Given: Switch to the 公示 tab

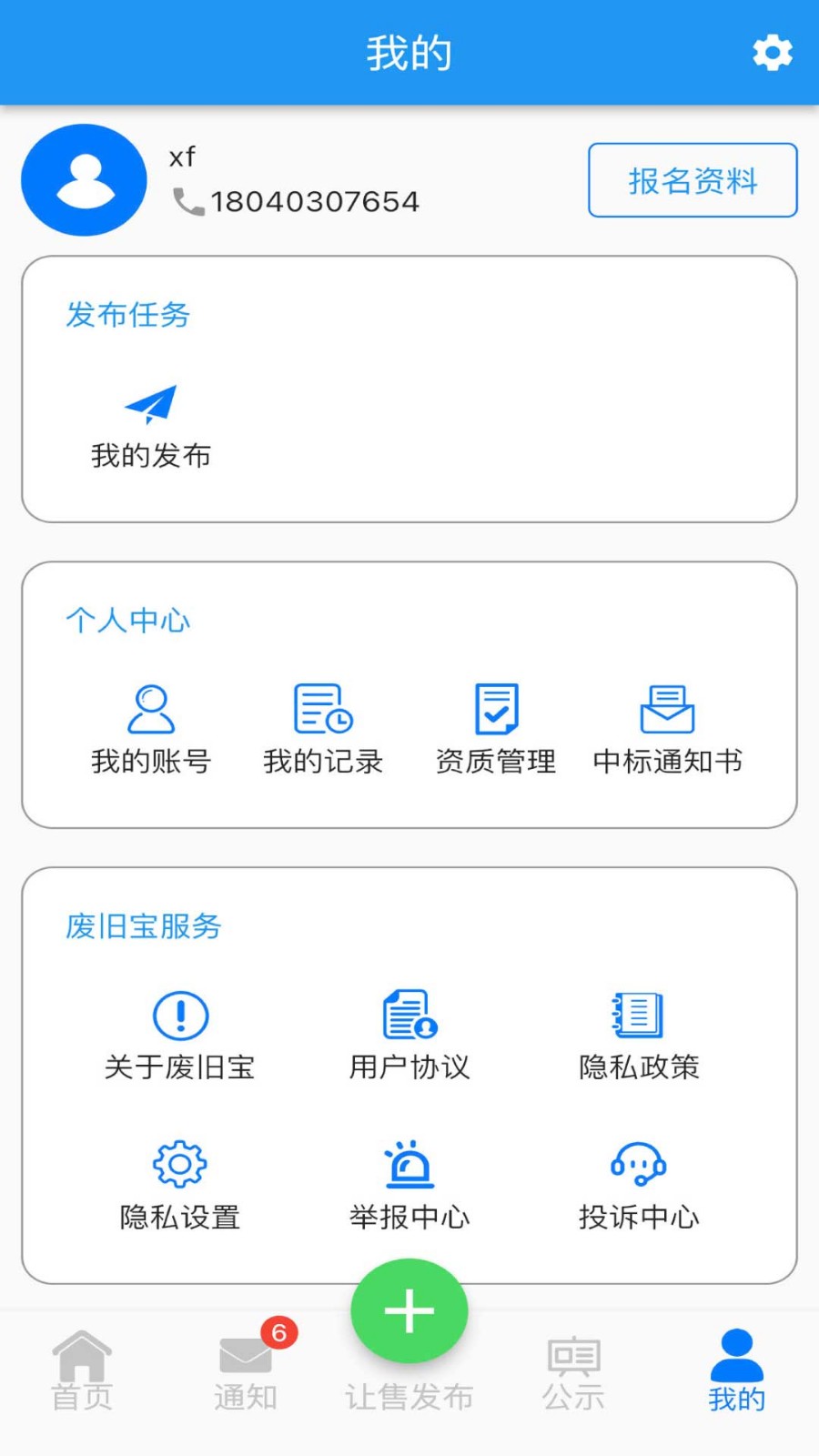Looking at the screenshot, I should (573, 1370).
